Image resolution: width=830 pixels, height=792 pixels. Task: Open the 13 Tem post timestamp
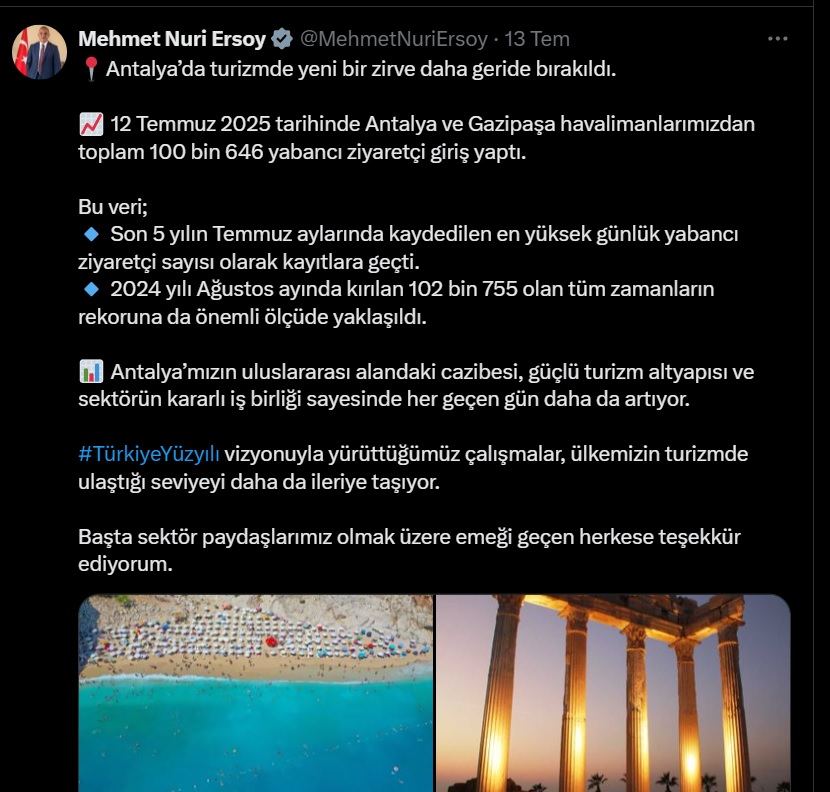[537, 39]
